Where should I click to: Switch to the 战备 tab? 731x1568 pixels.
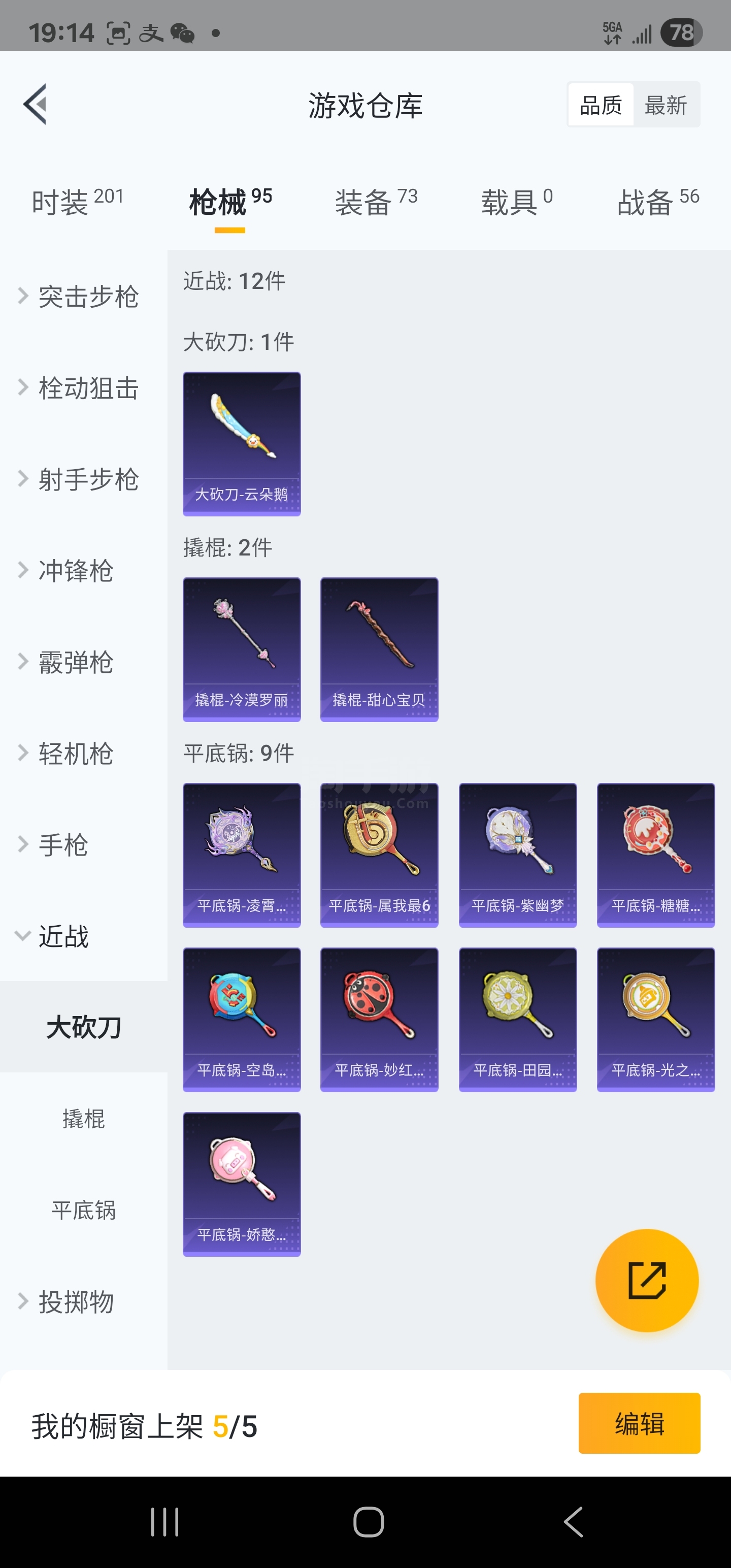click(x=657, y=202)
